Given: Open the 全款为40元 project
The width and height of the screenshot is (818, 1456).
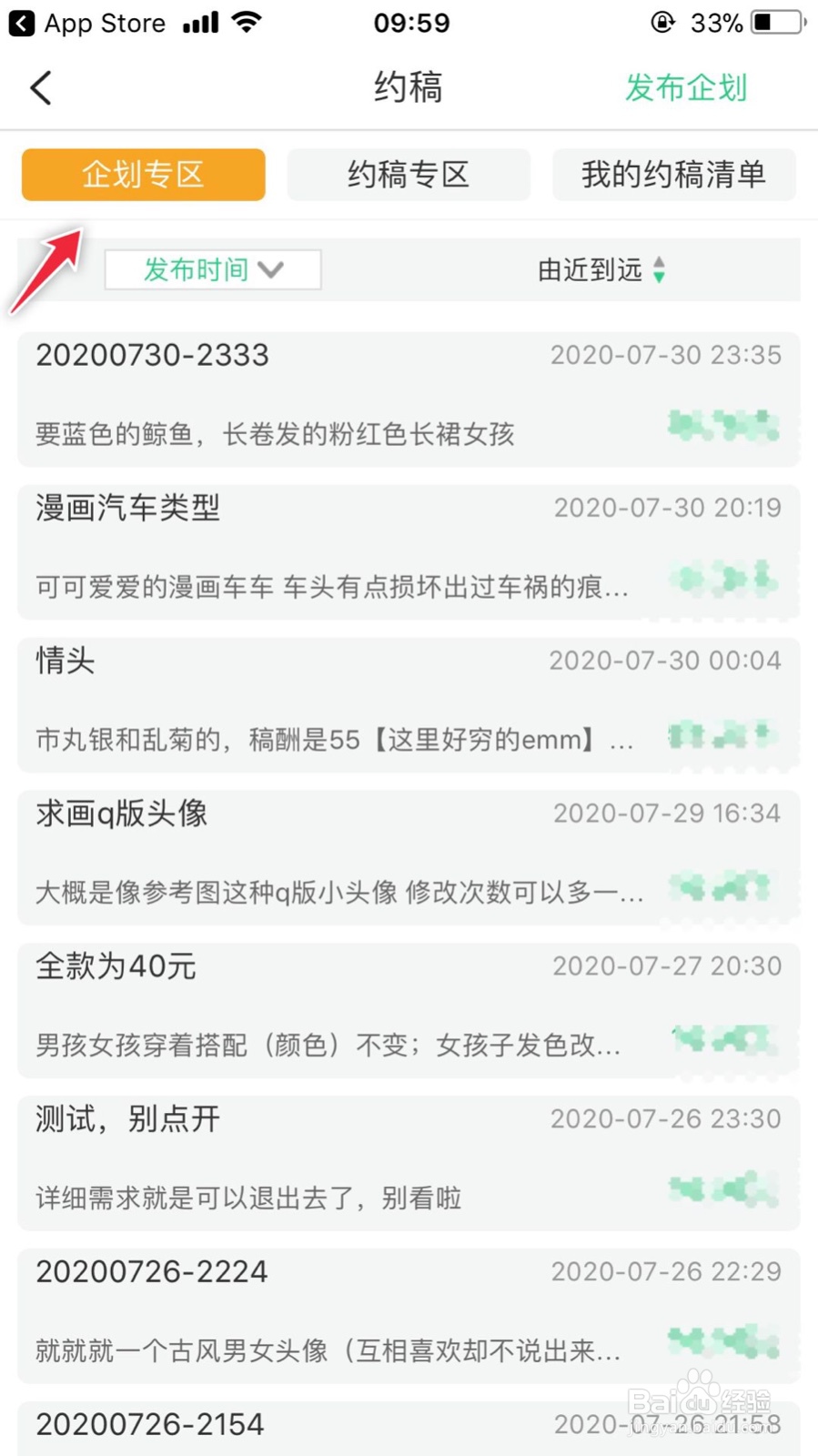Looking at the screenshot, I should click(x=409, y=1011).
